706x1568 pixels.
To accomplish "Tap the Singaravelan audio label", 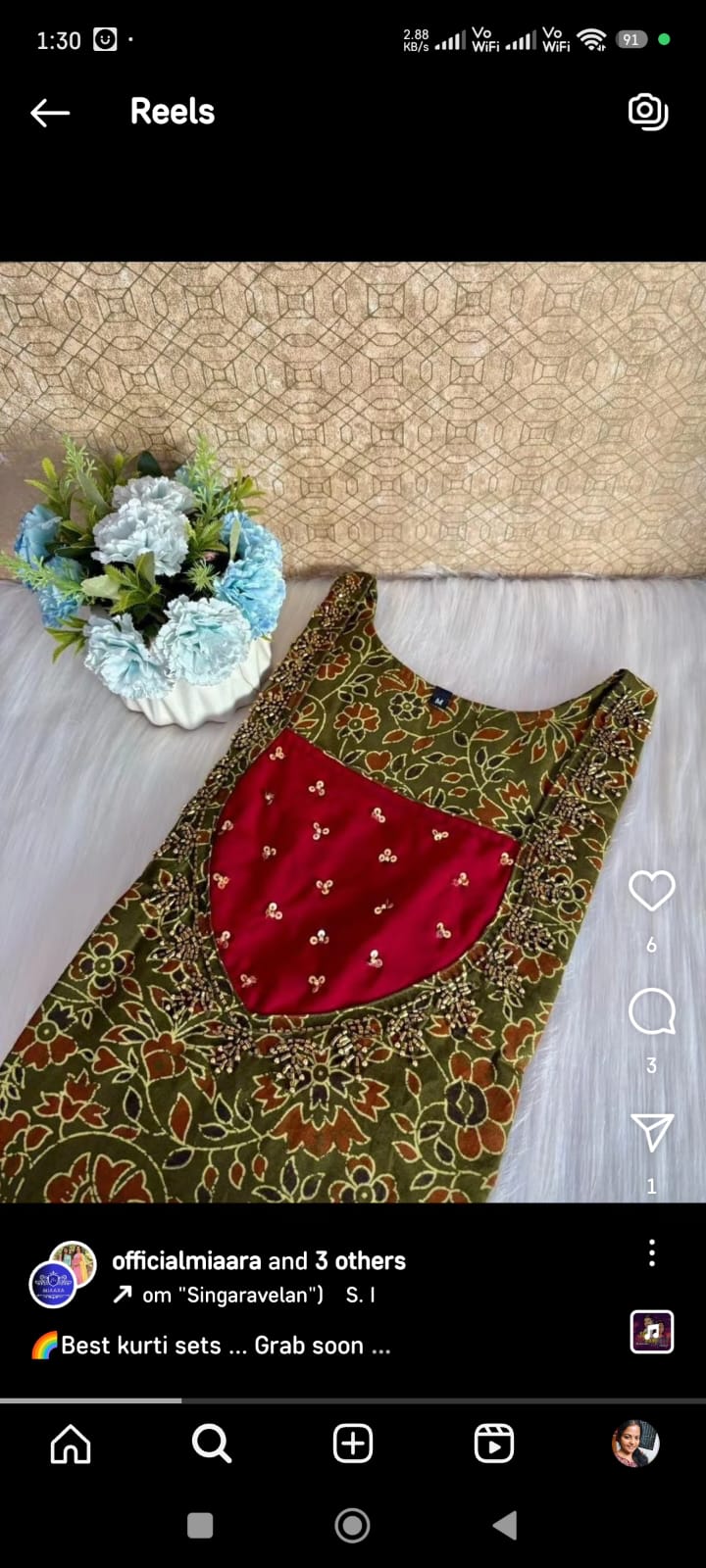I will pos(233,1295).
